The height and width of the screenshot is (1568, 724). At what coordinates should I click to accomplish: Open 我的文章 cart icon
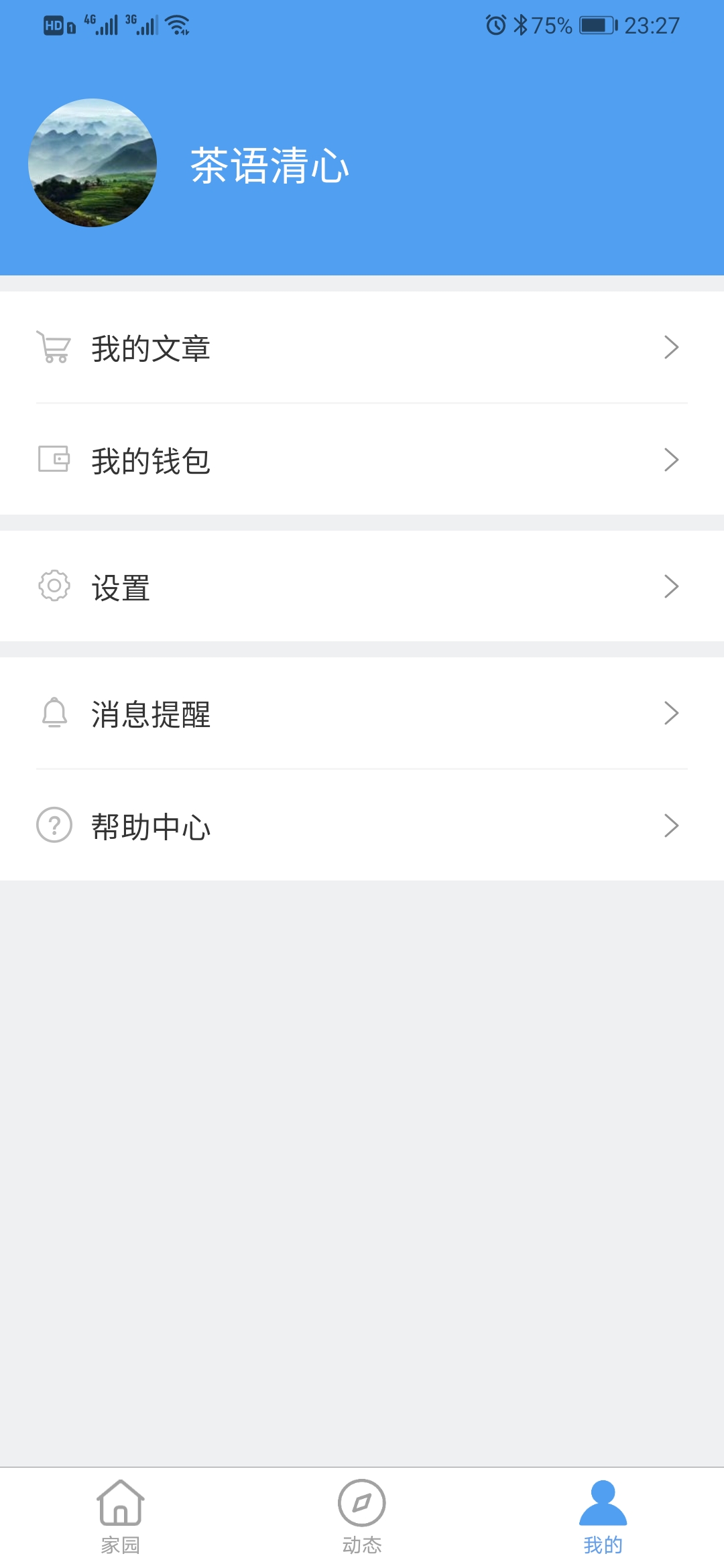54,347
